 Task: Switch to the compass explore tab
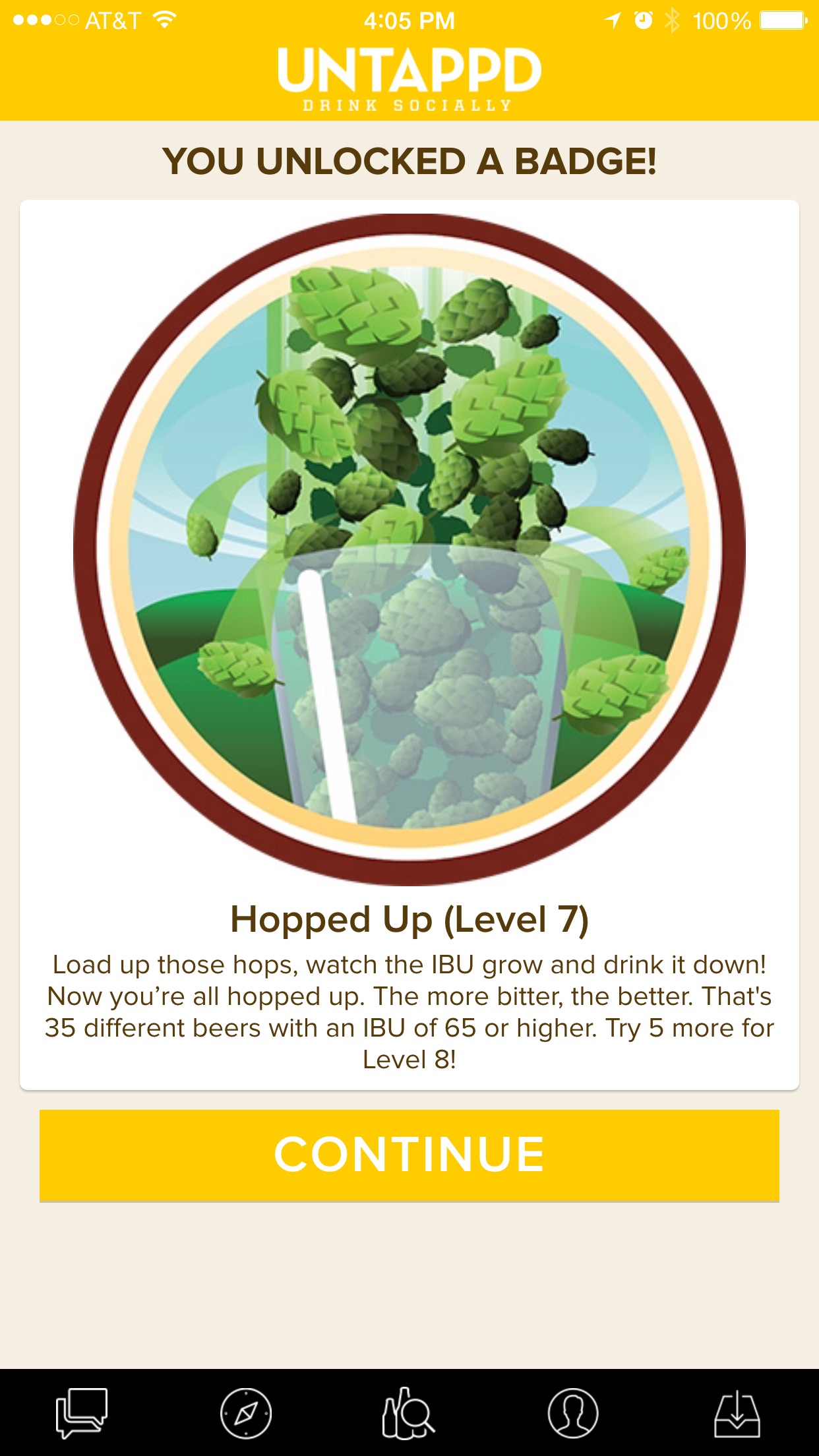click(246, 1413)
